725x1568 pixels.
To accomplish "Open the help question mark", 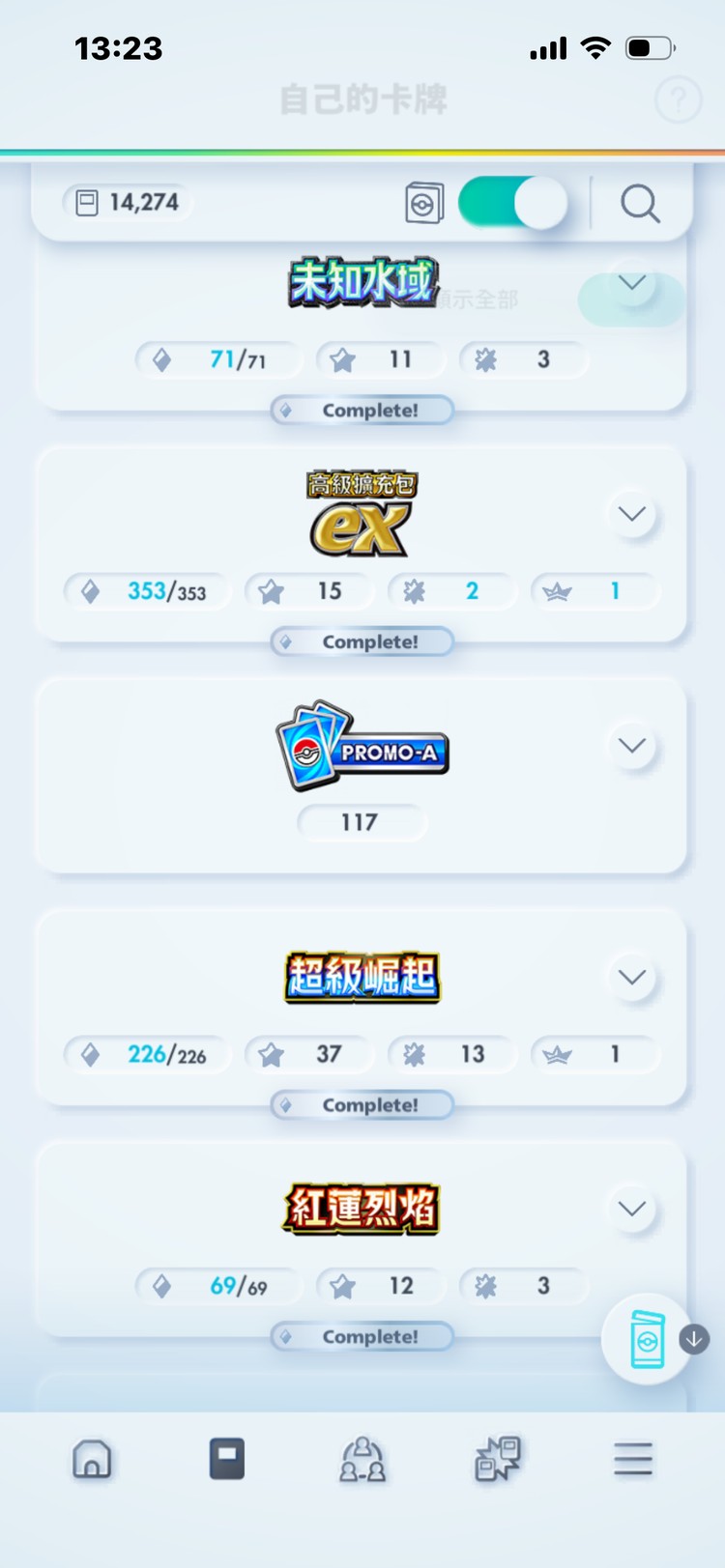I will [679, 99].
